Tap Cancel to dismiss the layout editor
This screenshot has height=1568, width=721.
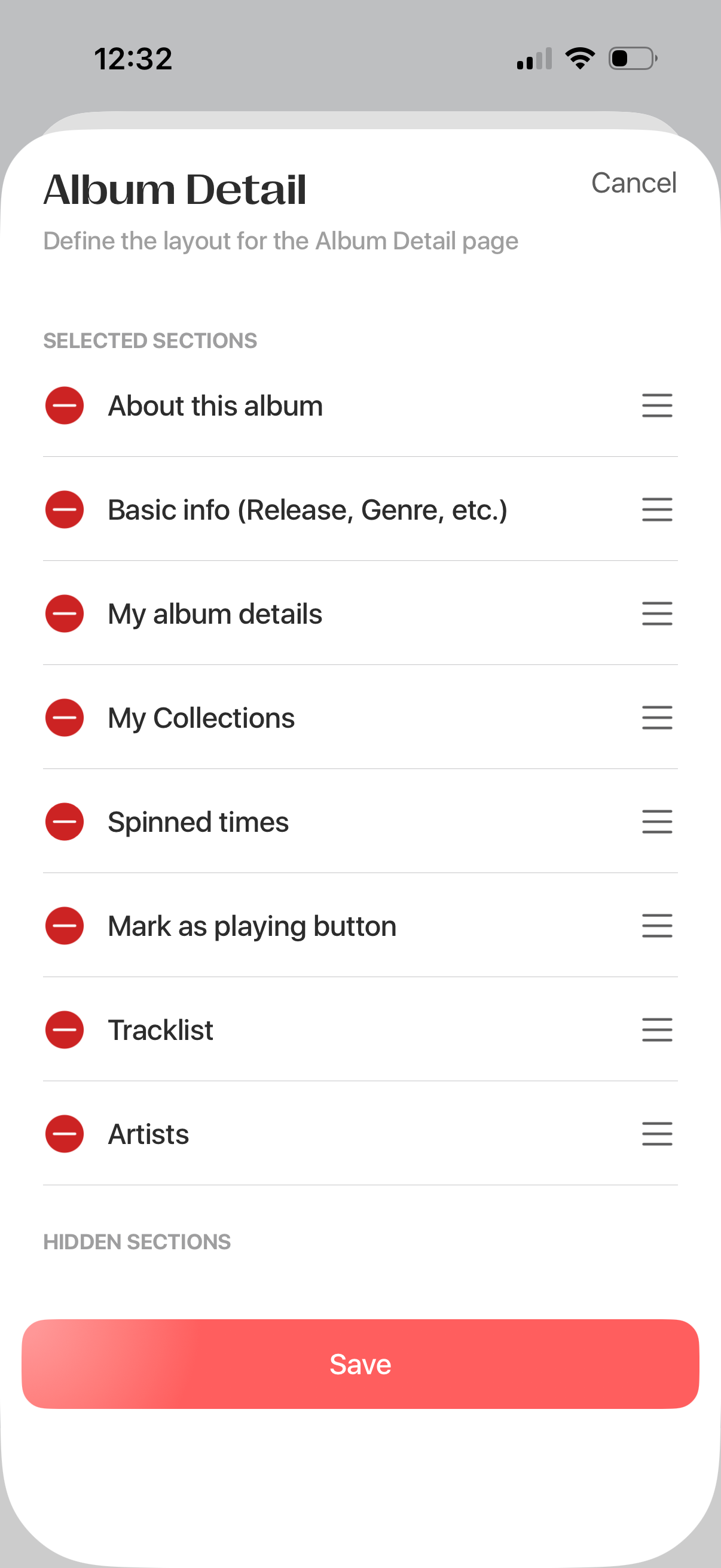click(634, 183)
